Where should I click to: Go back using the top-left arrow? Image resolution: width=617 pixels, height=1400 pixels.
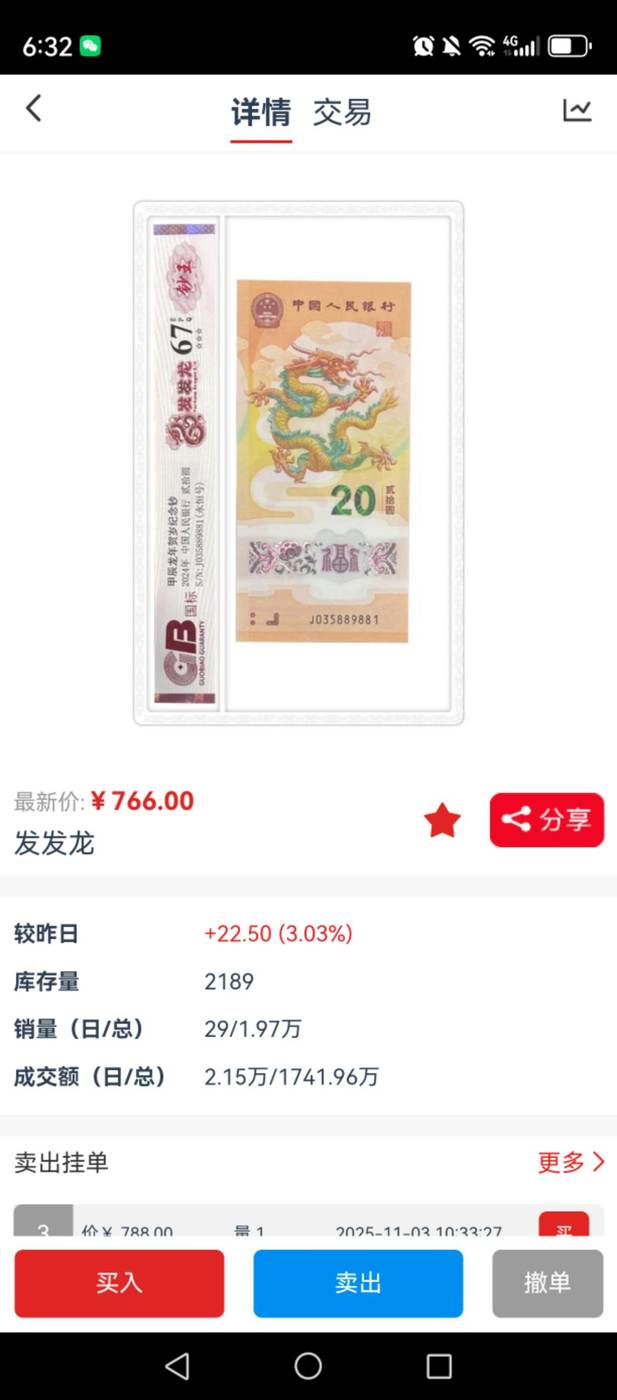pyautogui.click(x=34, y=109)
